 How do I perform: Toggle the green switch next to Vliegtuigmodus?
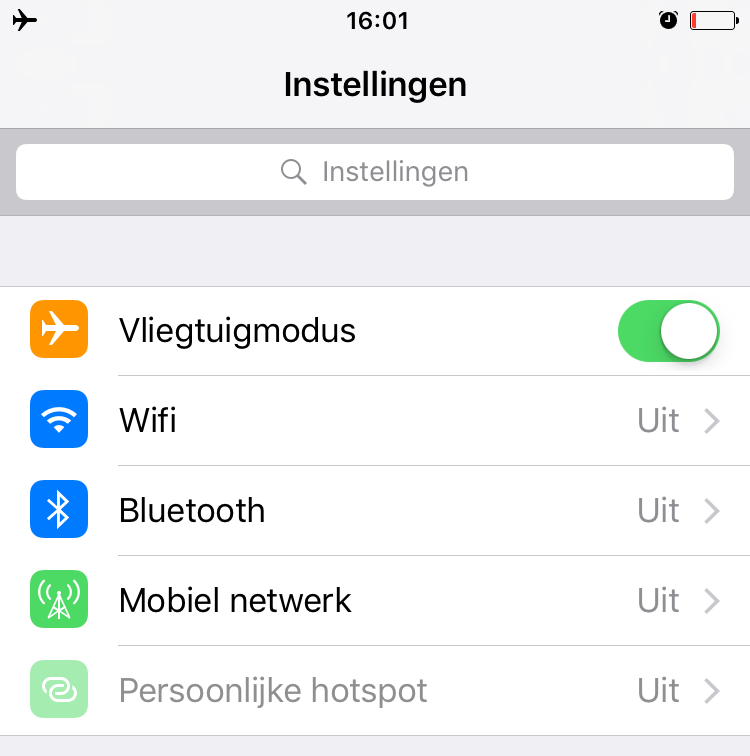(x=668, y=330)
